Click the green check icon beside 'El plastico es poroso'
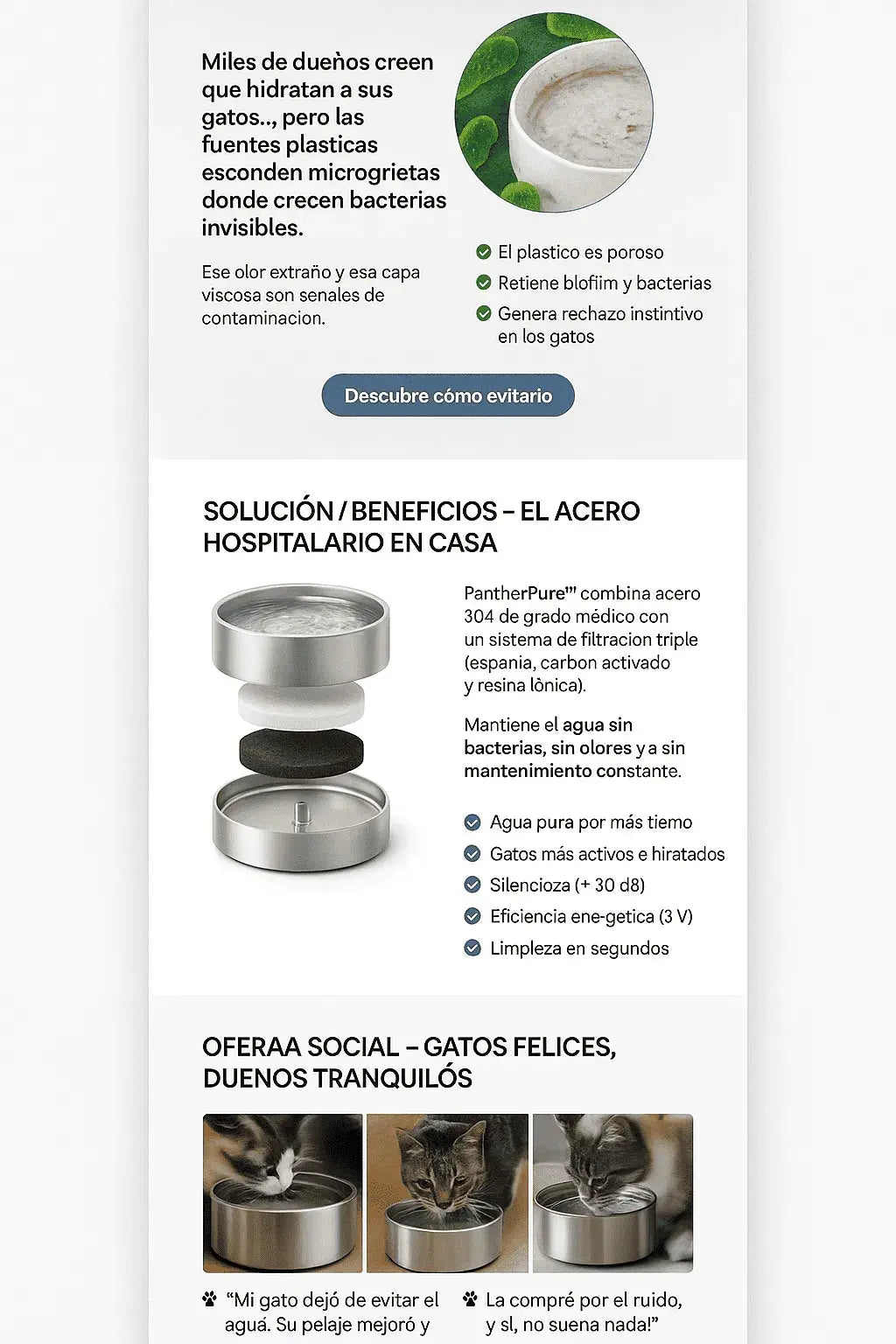This screenshot has width=896, height=1344. [x=483, y=253]
